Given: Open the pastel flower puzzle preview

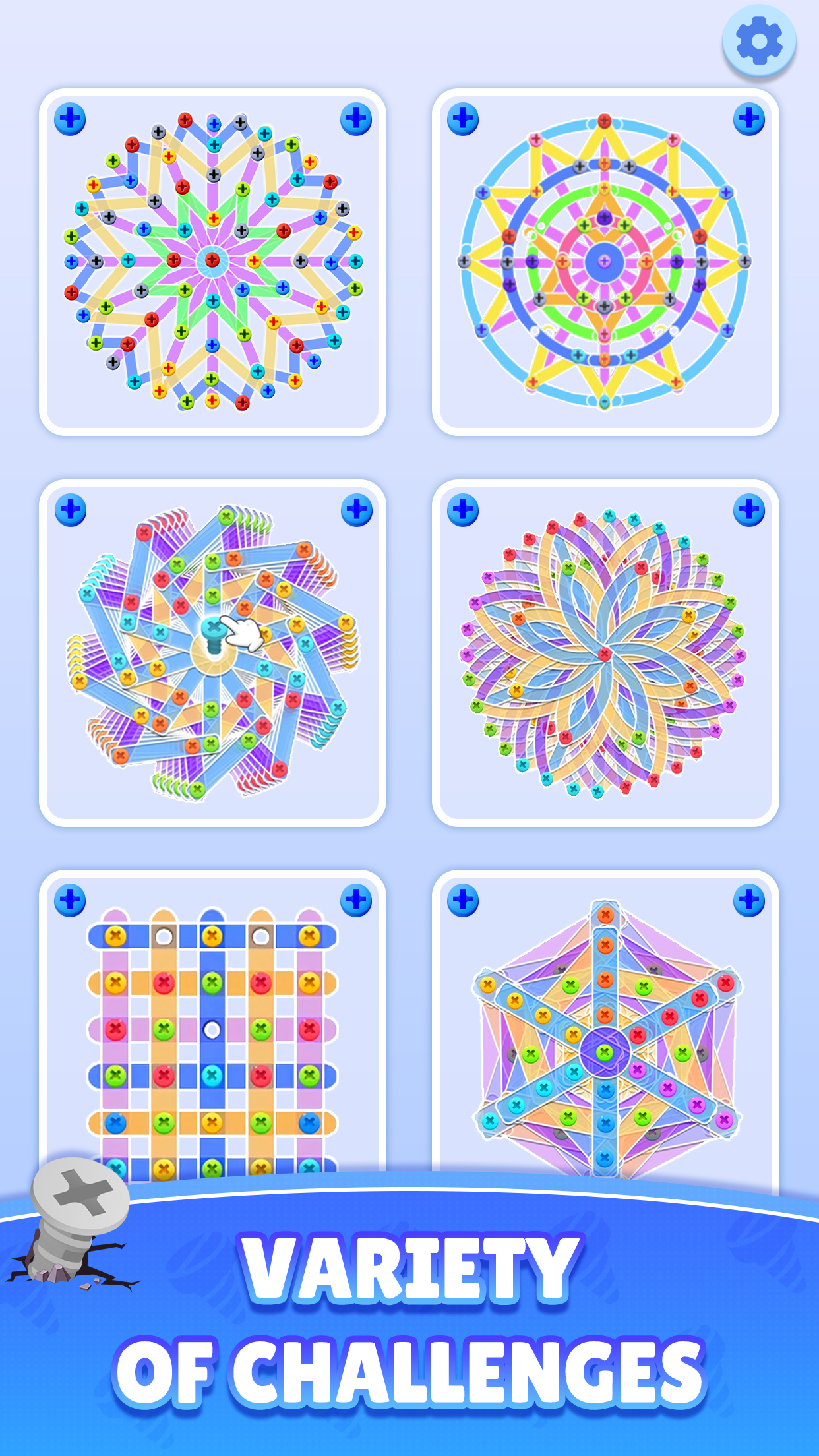Looking at the screenshot, I should coord(603,653).
